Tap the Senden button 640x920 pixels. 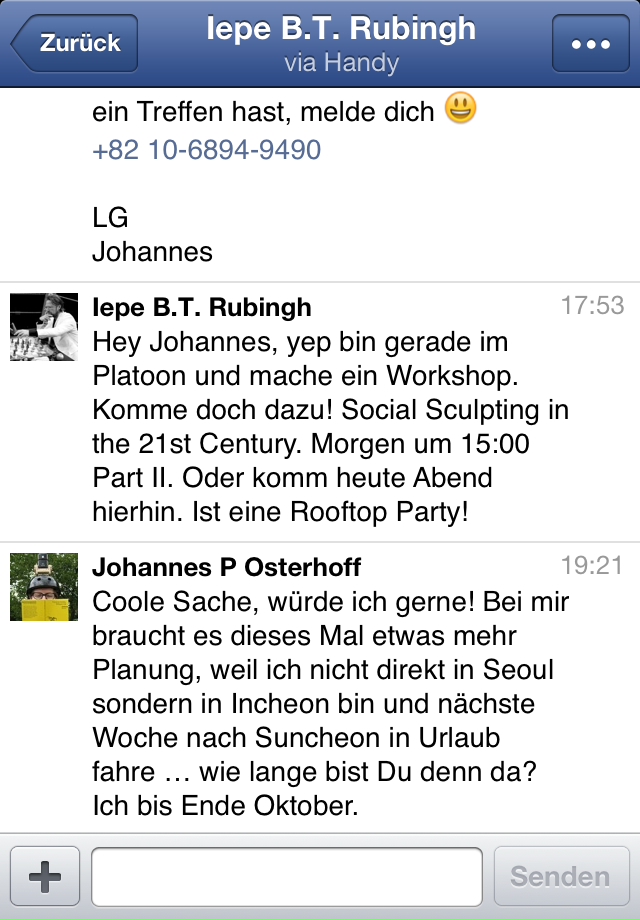[560, 876]
